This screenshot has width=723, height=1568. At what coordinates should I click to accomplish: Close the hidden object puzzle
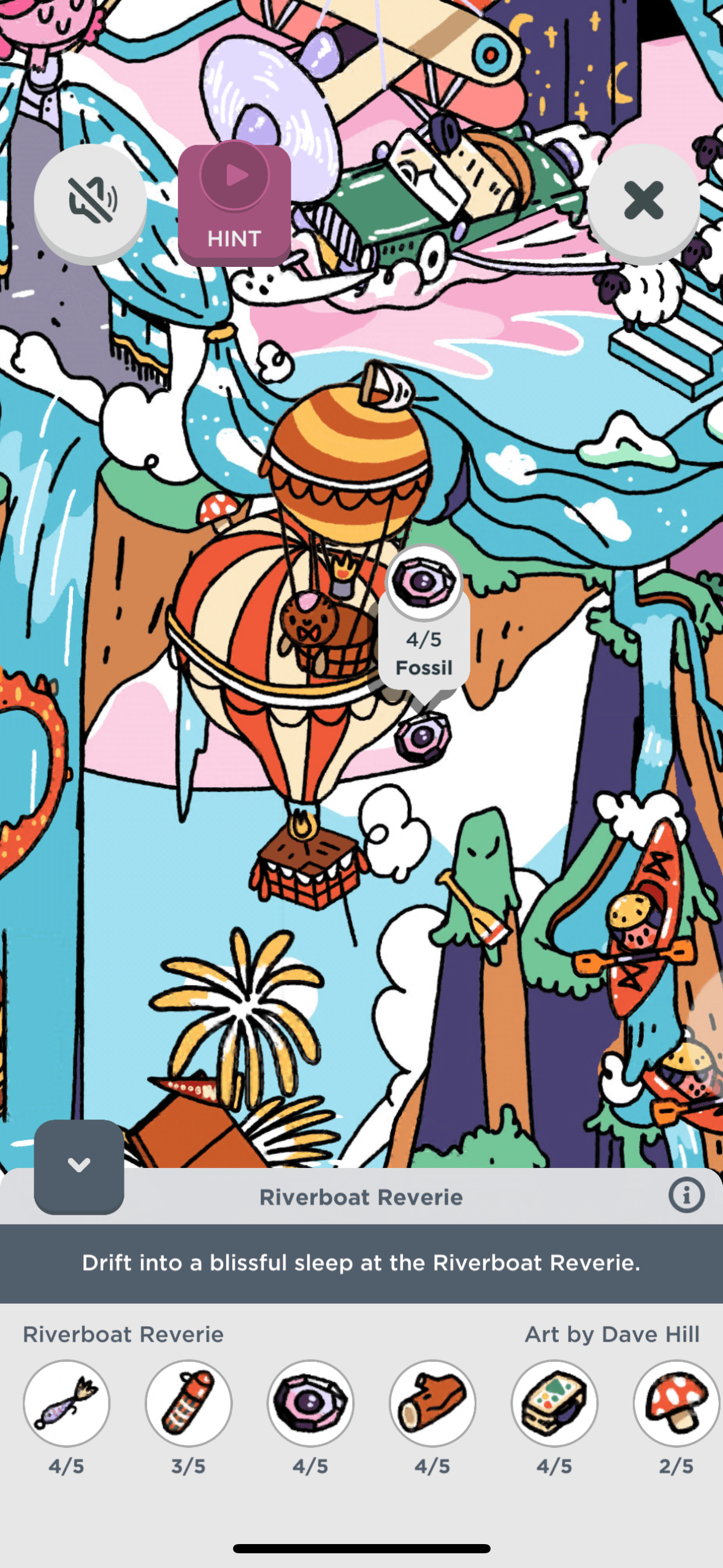click(643, 201)
